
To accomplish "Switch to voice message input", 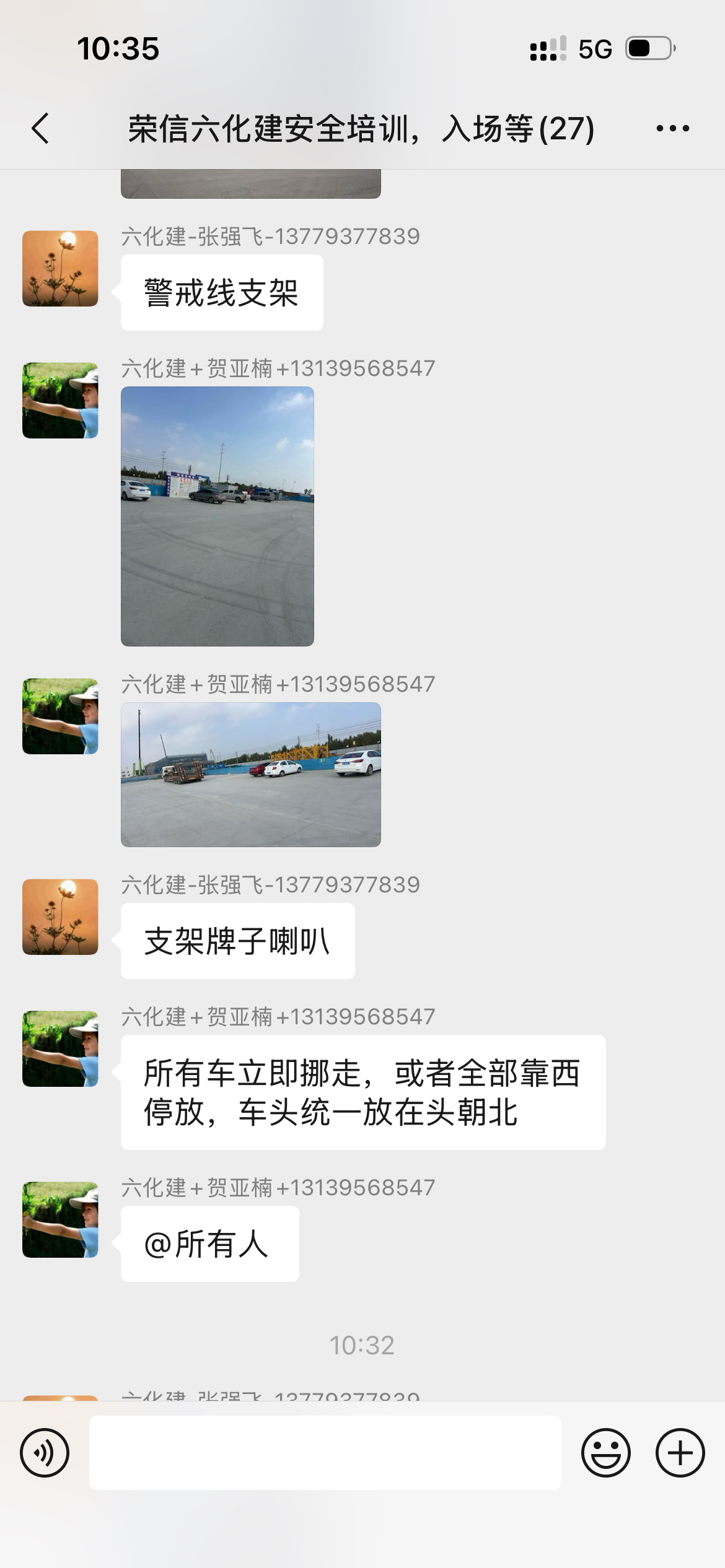I will (x=45, y=1452).
